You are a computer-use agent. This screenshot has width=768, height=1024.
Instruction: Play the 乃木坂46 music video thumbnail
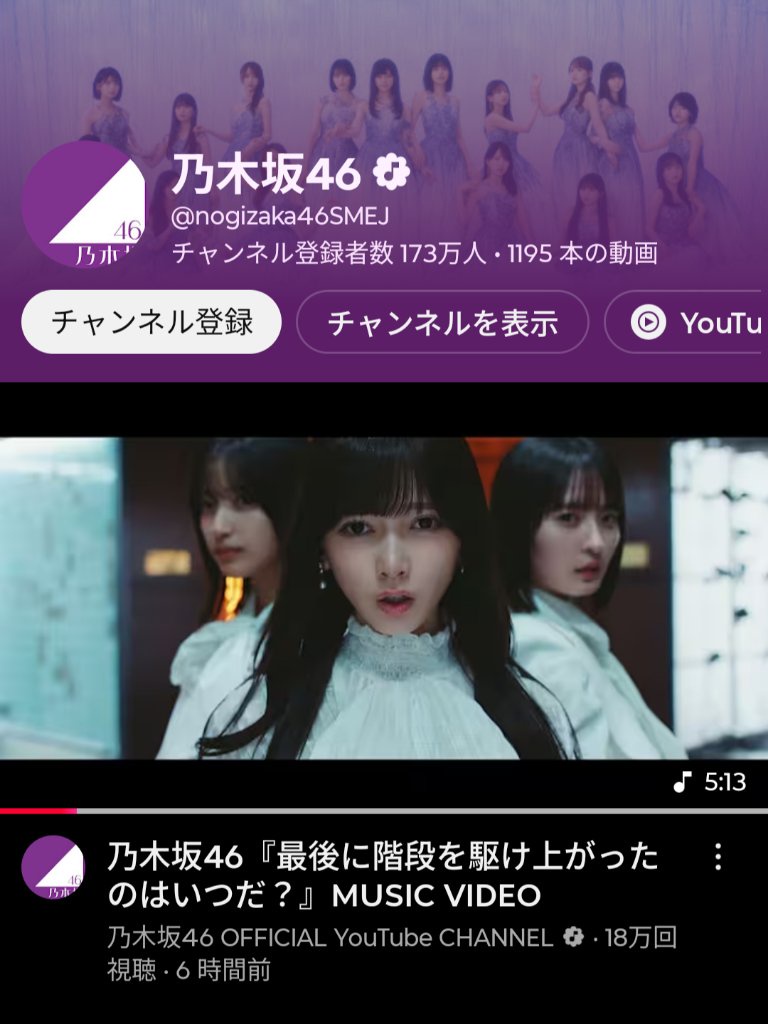pyautogui.click(x=384, y=598)
